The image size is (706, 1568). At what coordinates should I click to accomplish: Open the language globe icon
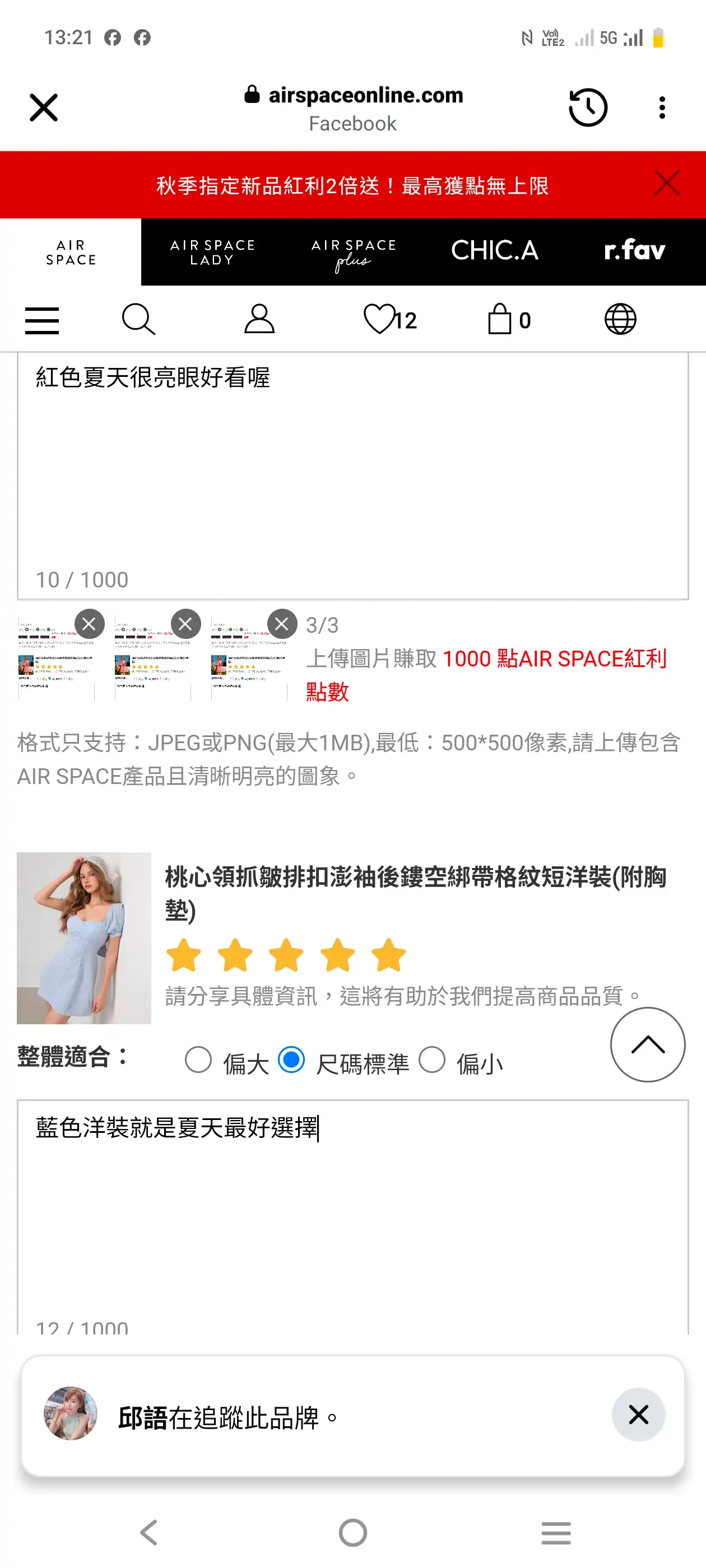(x=620, y=320)
